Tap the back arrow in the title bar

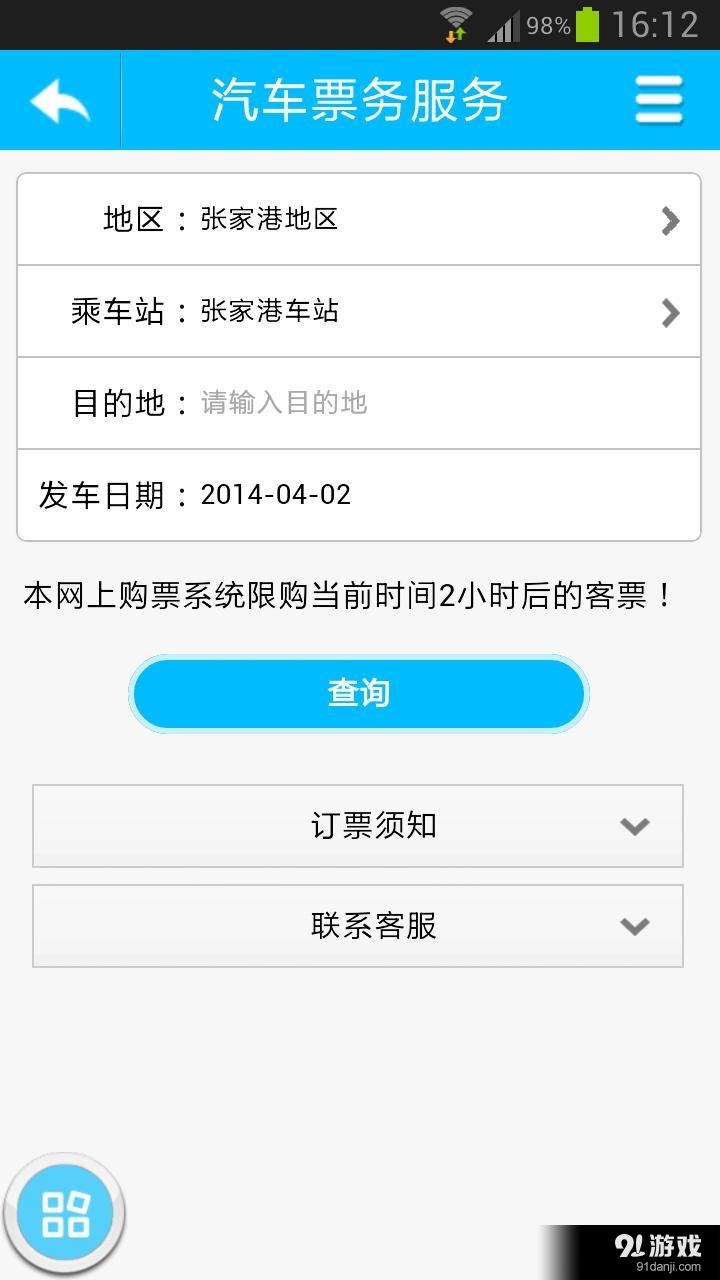tap(58, 99)
